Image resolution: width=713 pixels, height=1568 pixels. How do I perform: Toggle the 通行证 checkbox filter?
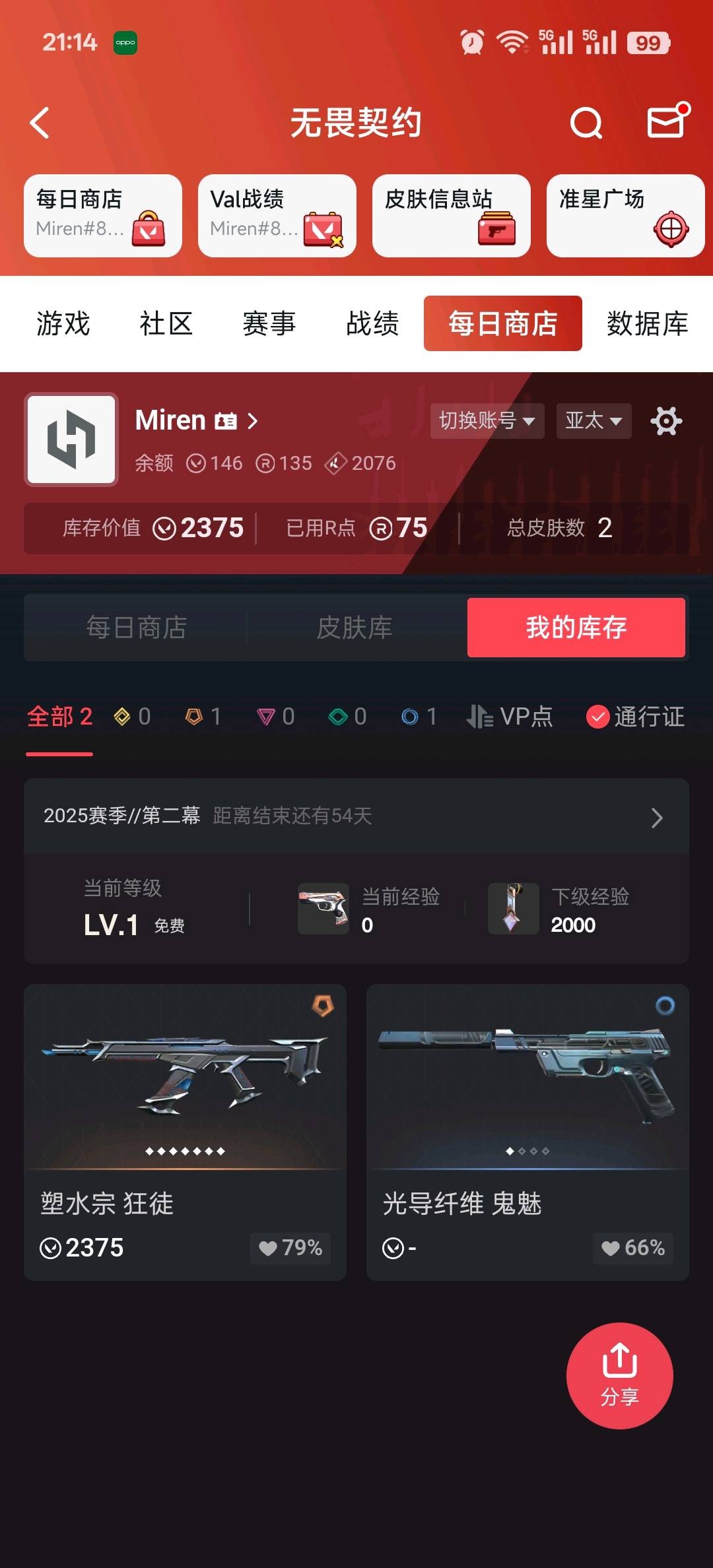click(x=597, y=717)
